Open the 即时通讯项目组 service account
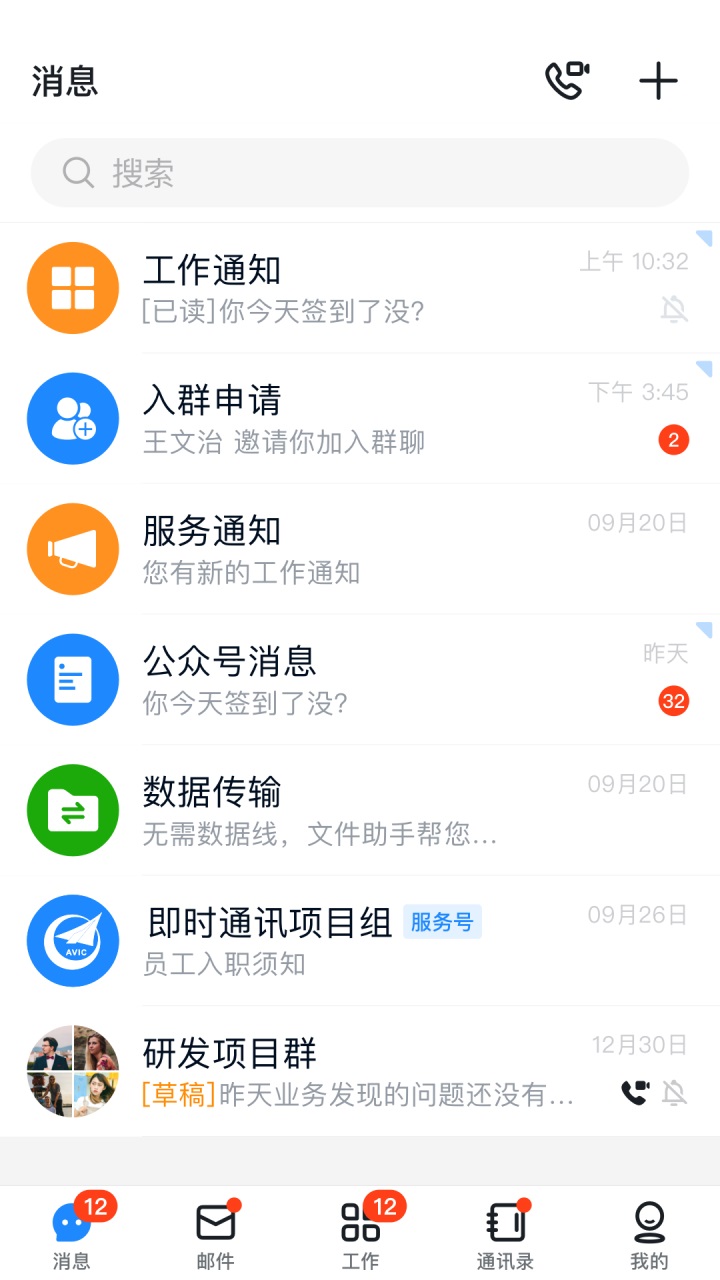The width and height of the screenshot is (720, 1280). click(360, 941)
